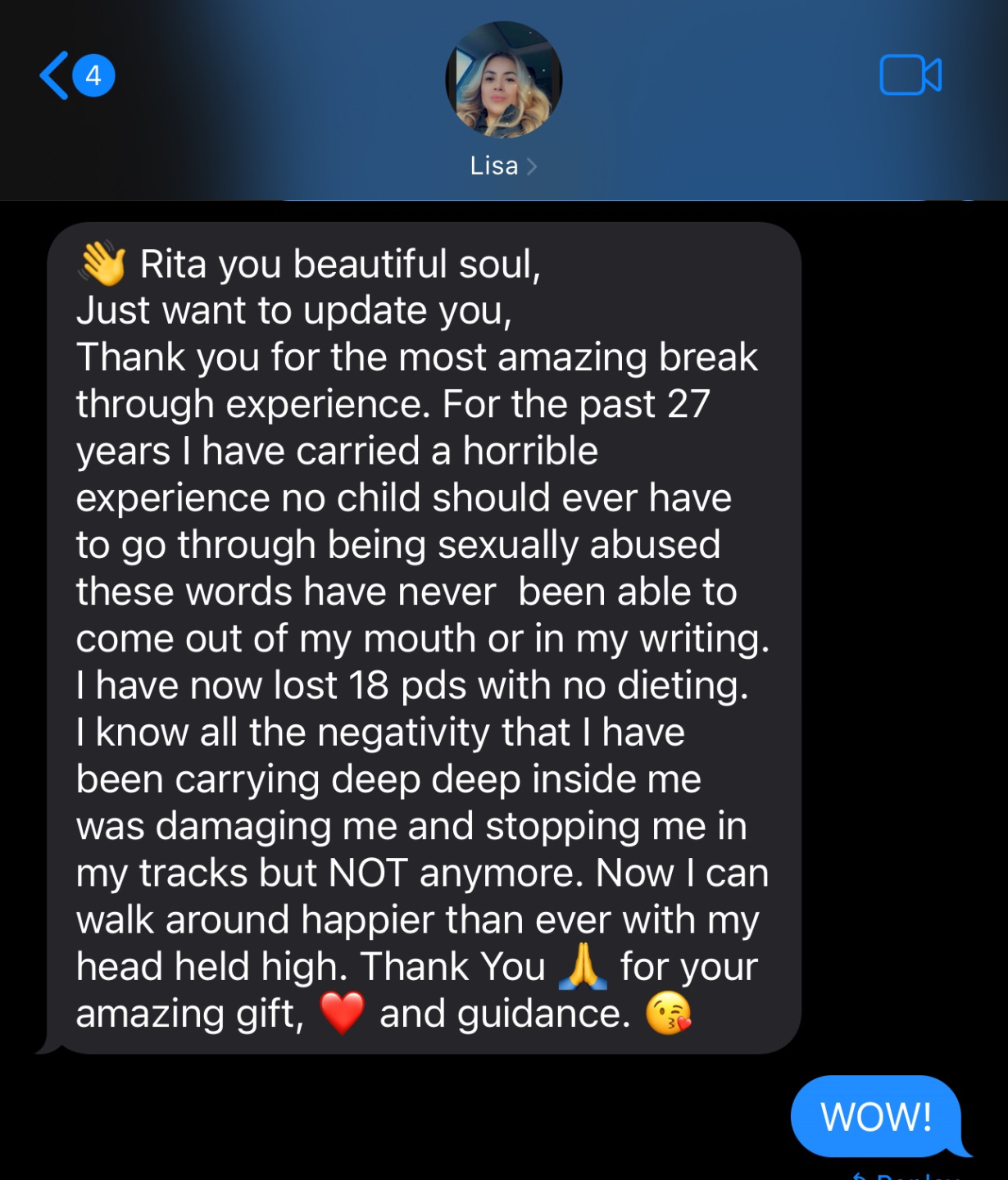Start a FaceTime video call with Lisa

pyautogui.click(x=910, y=75)
